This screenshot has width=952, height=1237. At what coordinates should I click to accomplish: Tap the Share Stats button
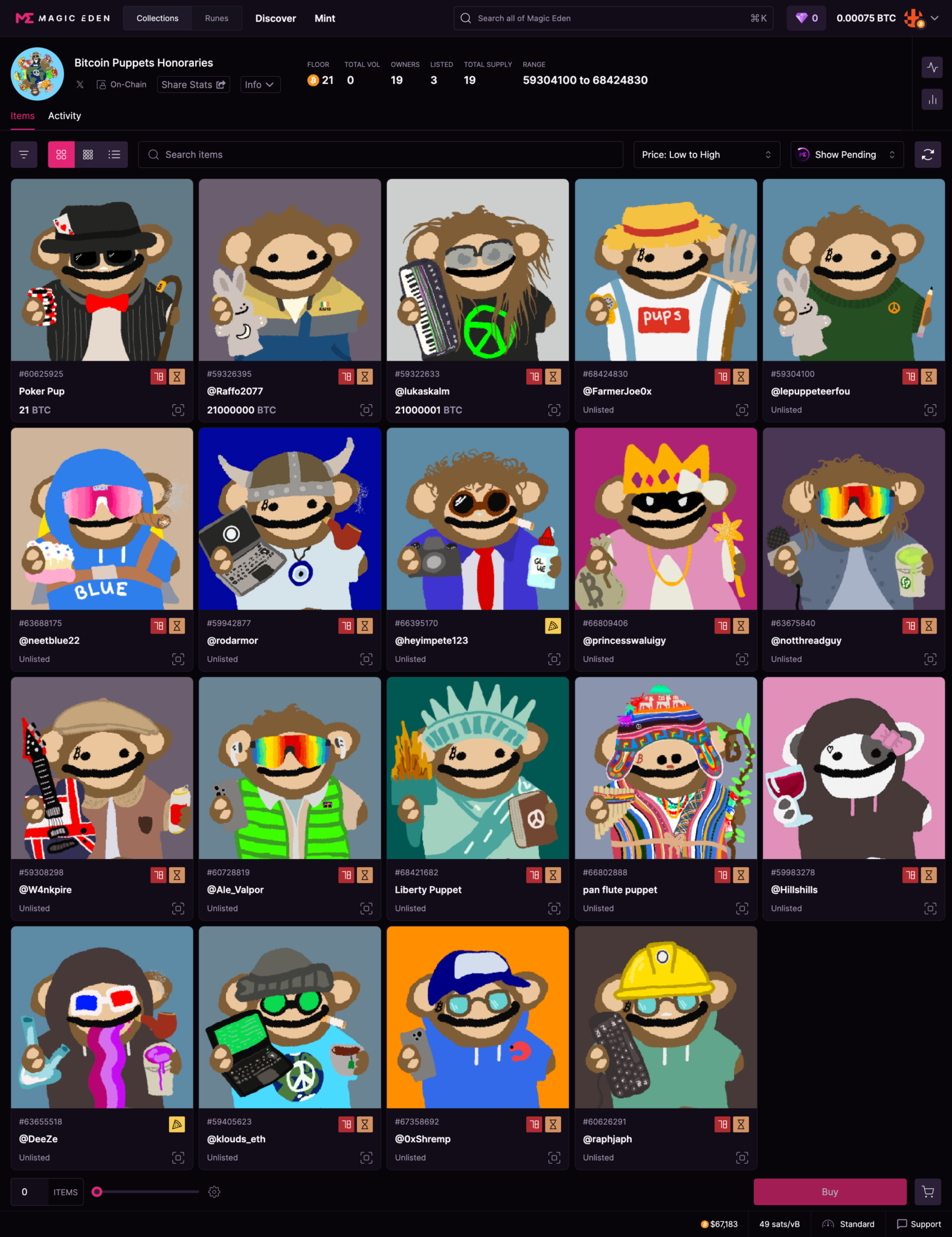coord(193,85)
